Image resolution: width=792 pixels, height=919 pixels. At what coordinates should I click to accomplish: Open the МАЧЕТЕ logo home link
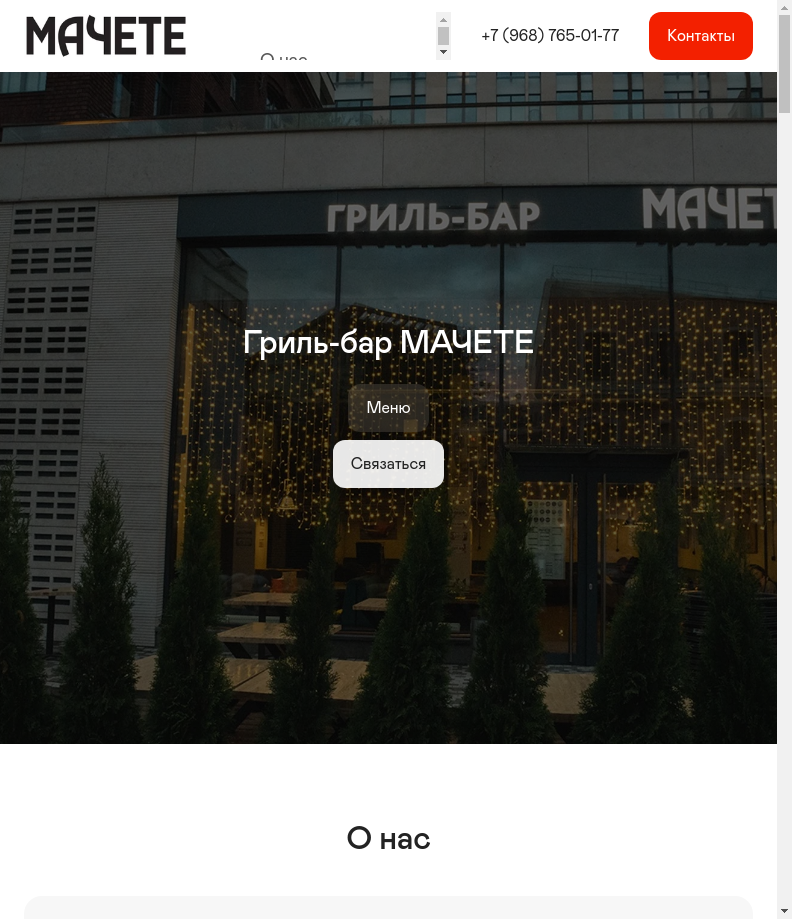click(106, 36)
